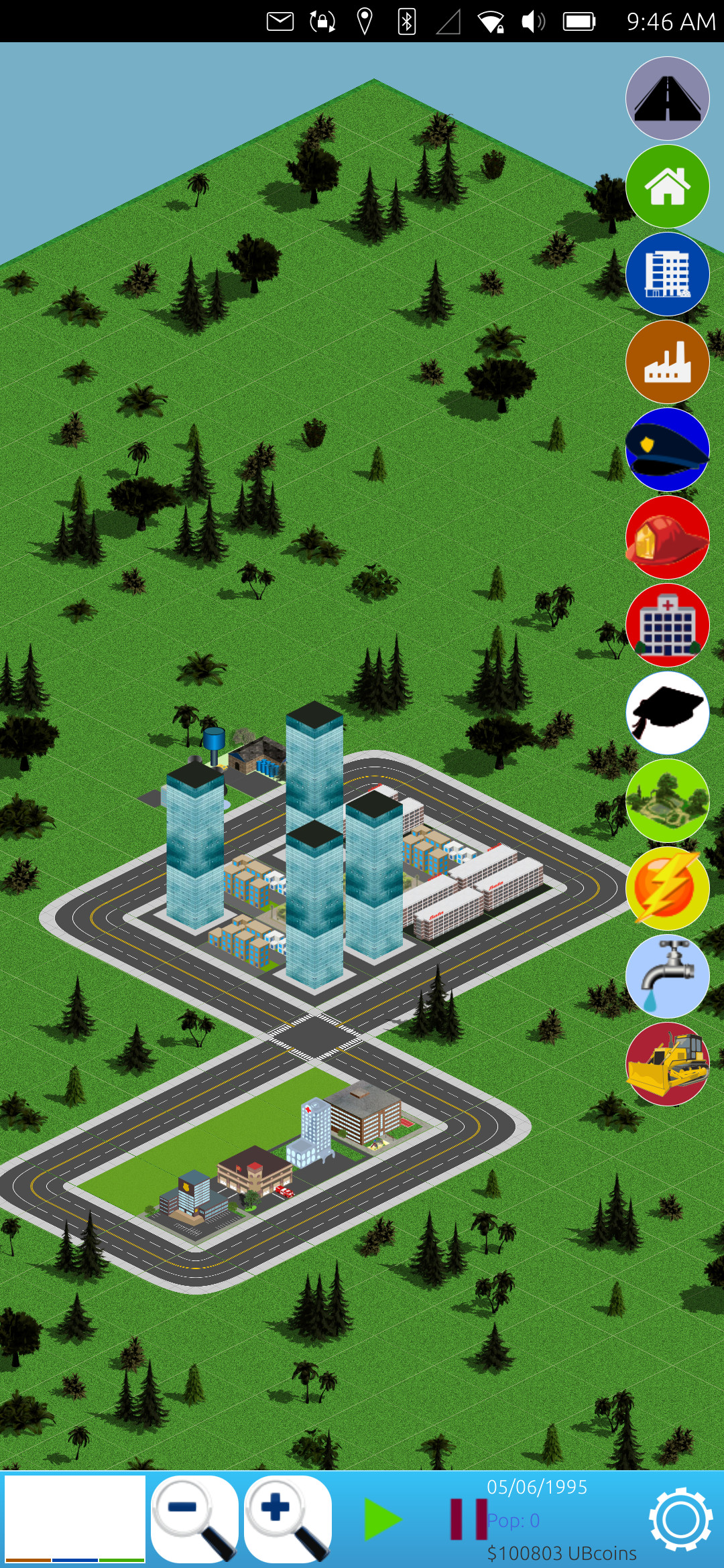
Task: Select the commercial building tool
Action: 667,274
